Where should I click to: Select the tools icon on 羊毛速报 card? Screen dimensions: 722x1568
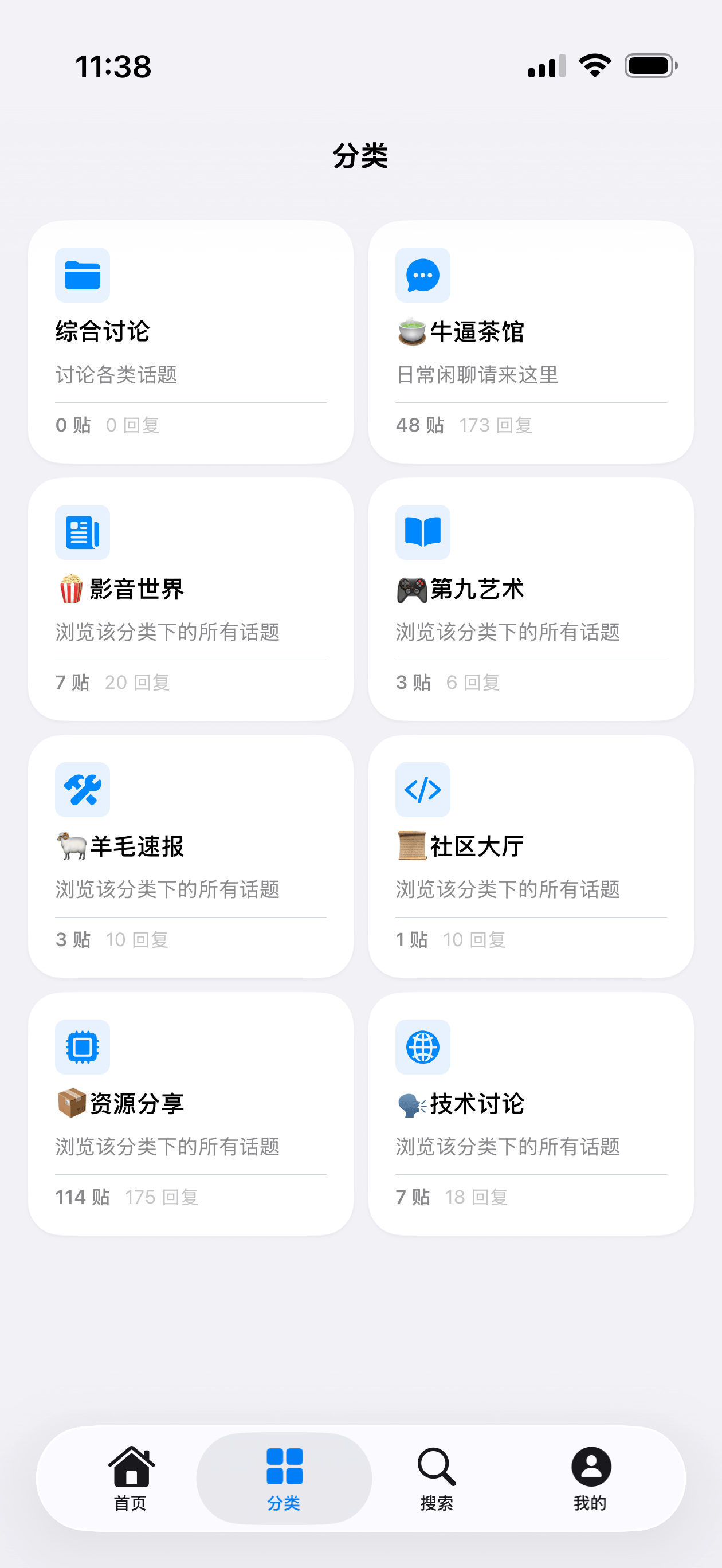tap(81, 790)
